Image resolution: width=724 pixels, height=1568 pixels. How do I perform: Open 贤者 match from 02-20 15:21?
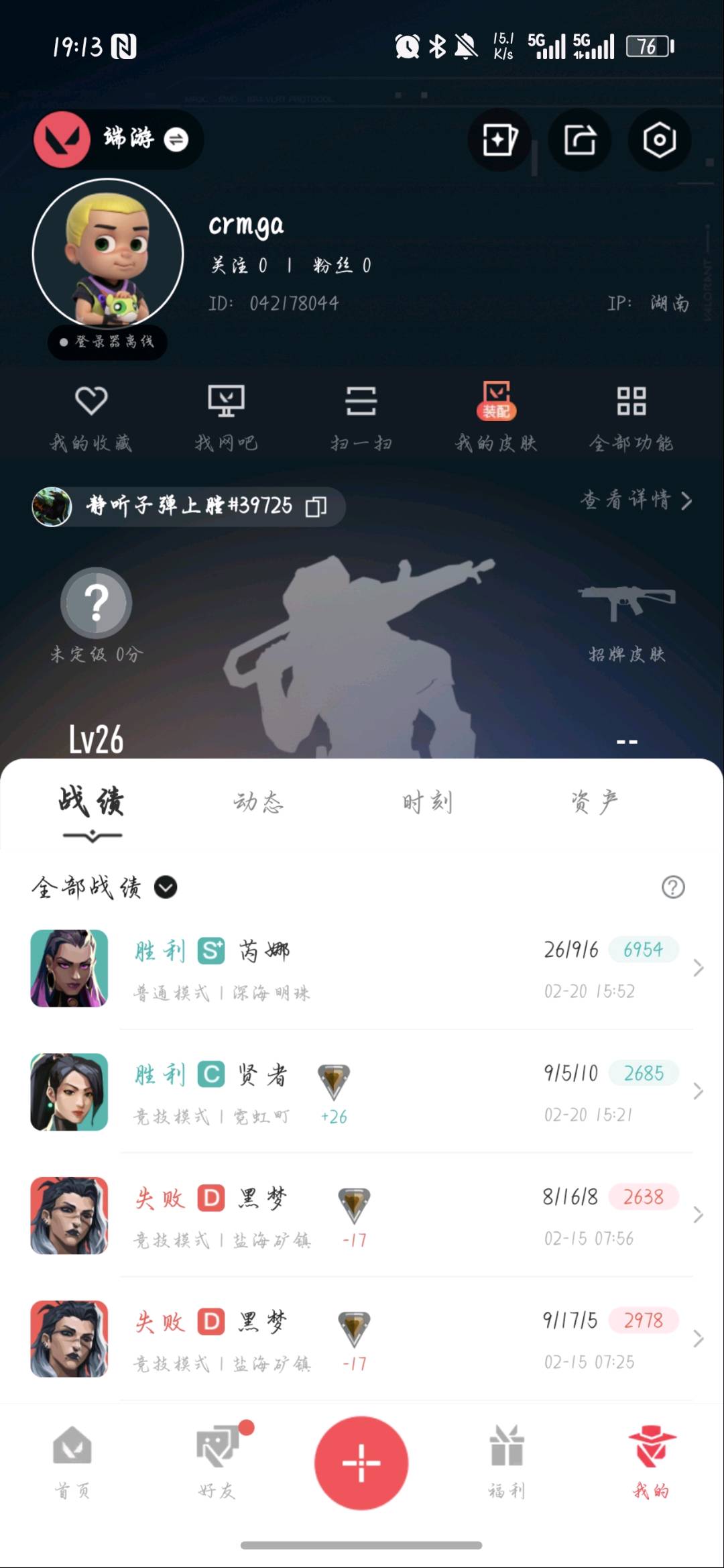pos(362,1092)
